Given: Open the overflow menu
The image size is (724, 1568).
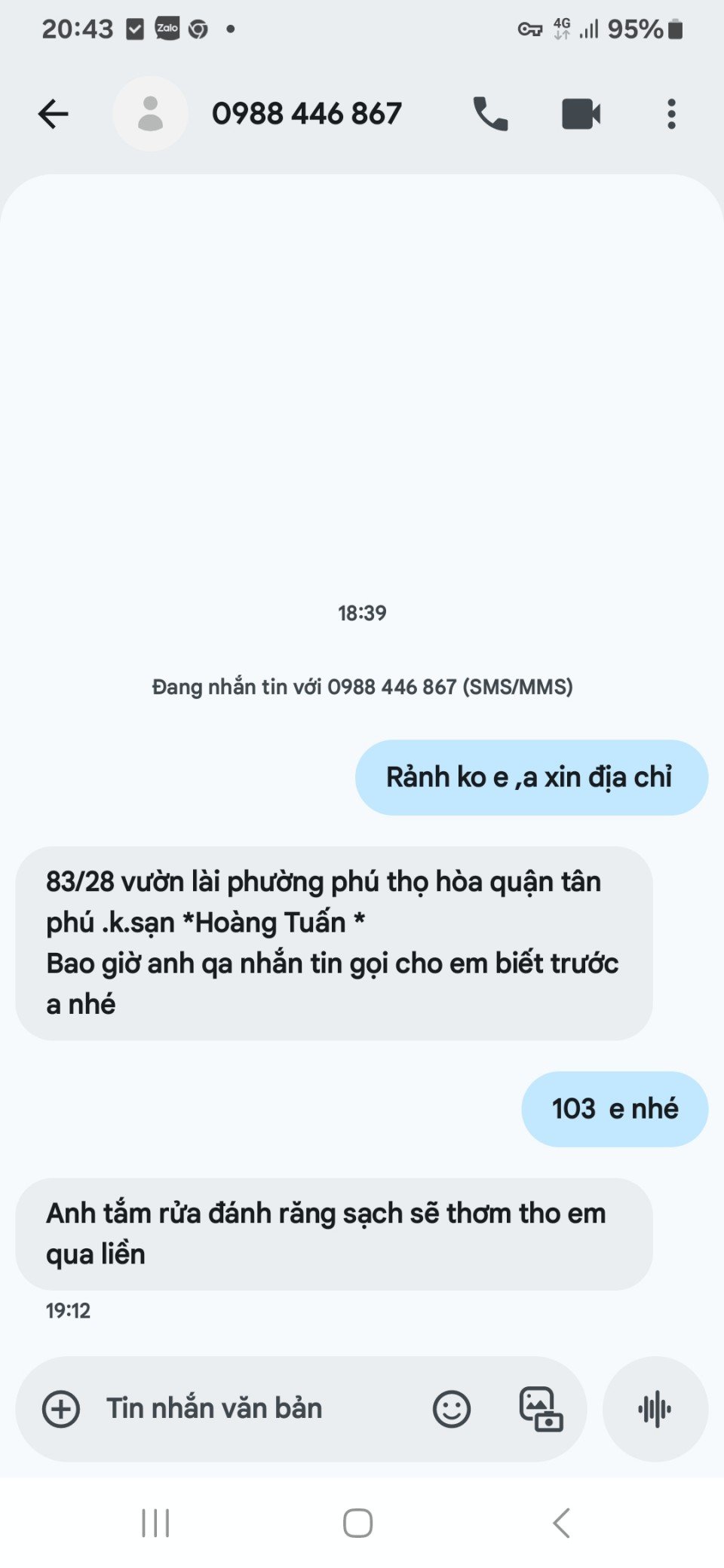Looking at the screenshot, I should tap(671, 114).
